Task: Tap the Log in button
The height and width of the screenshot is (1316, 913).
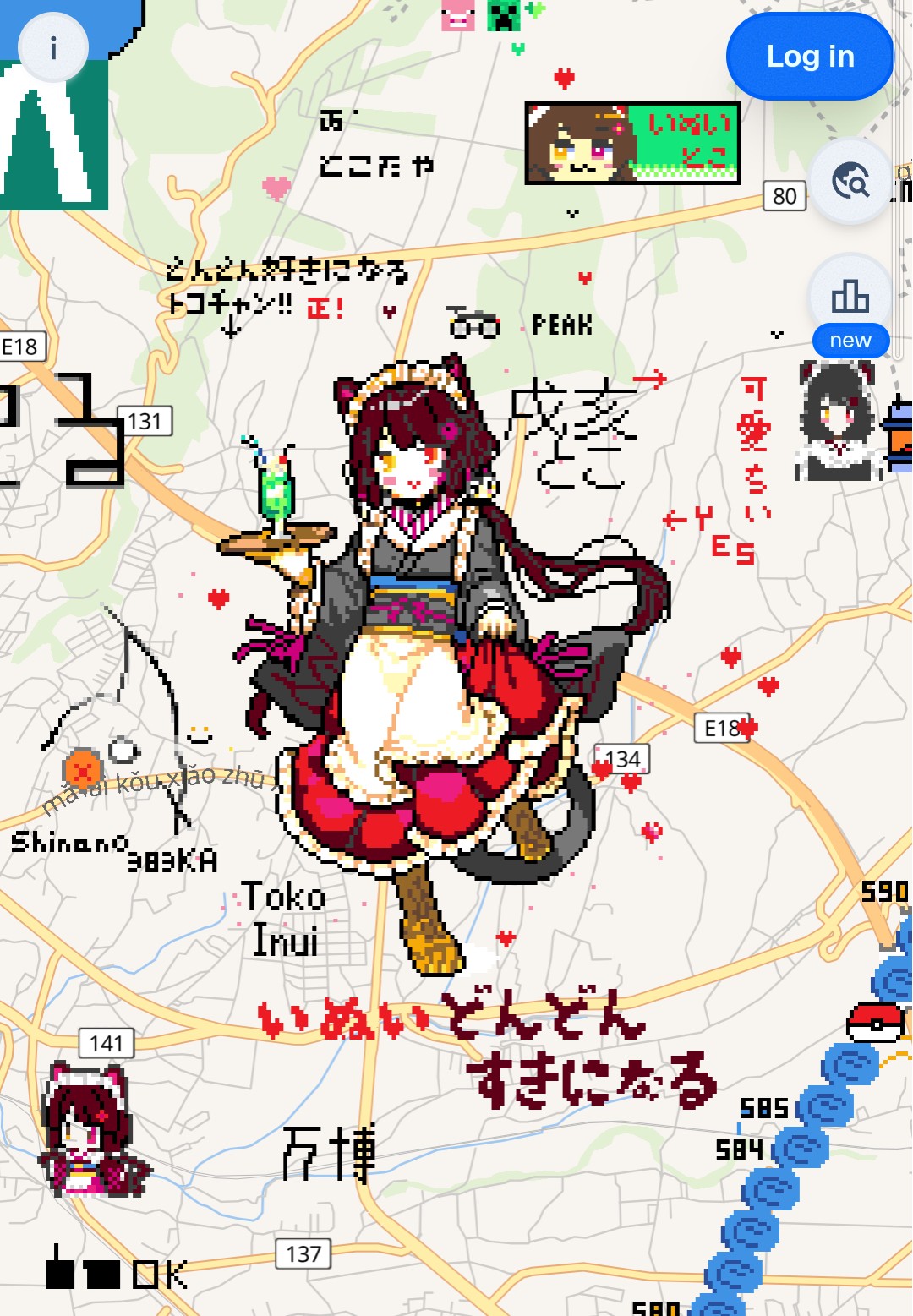Action: click(809, 57)
